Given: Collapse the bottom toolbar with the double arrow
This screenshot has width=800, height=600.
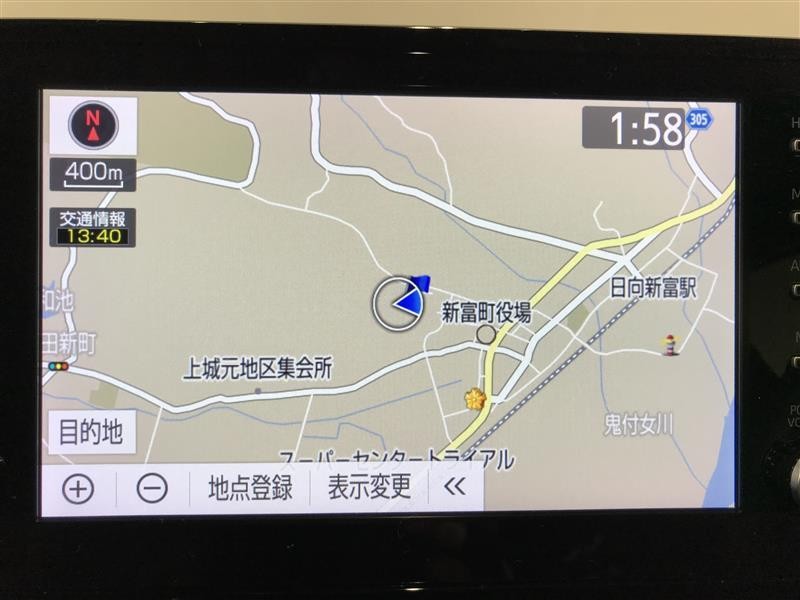Looking at the screenshot, I should click(455, 487).
